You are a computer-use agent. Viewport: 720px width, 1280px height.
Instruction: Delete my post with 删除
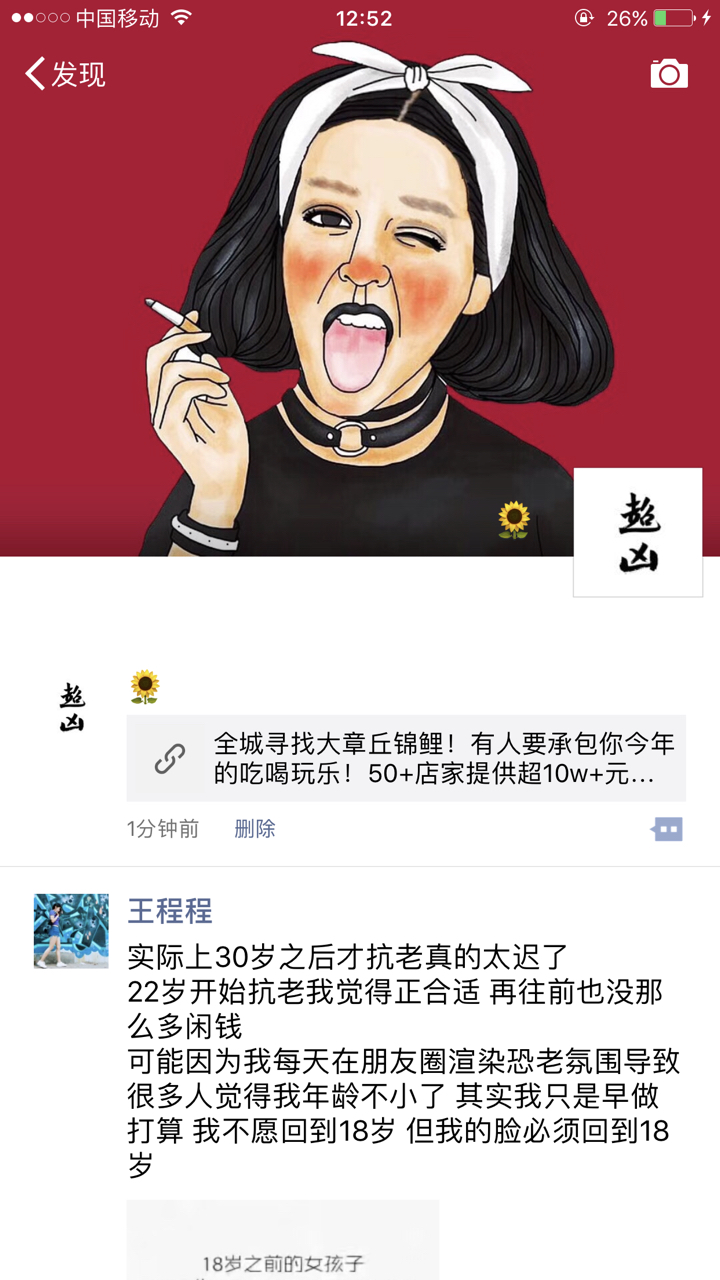(254, 829)
